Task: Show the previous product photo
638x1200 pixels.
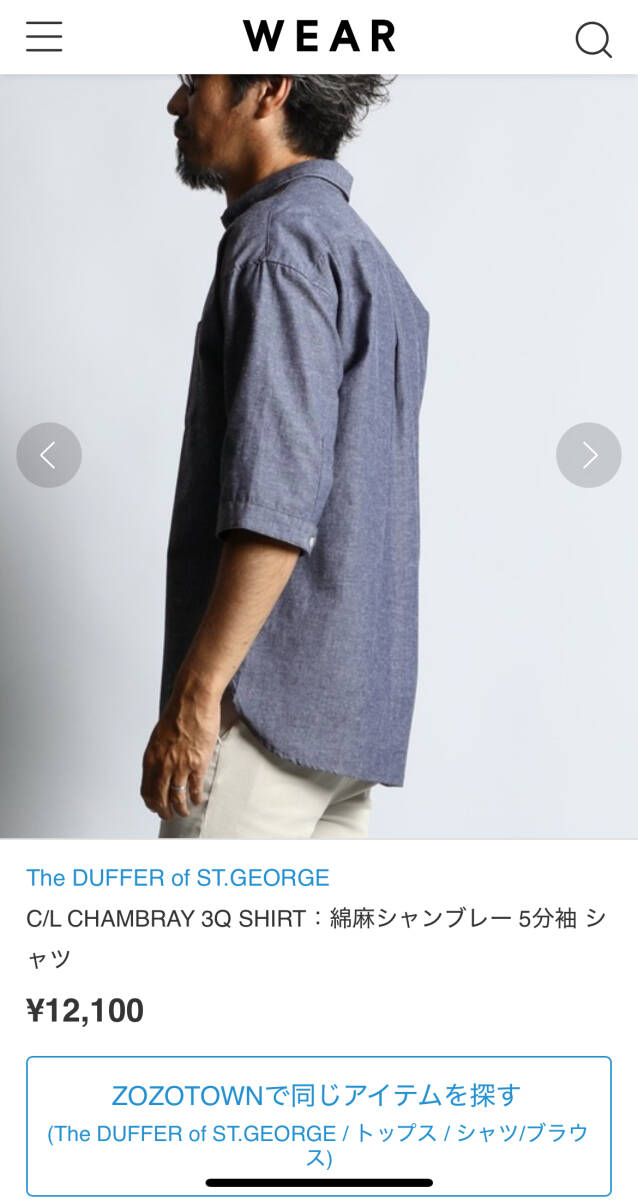Action: [49, 455]
